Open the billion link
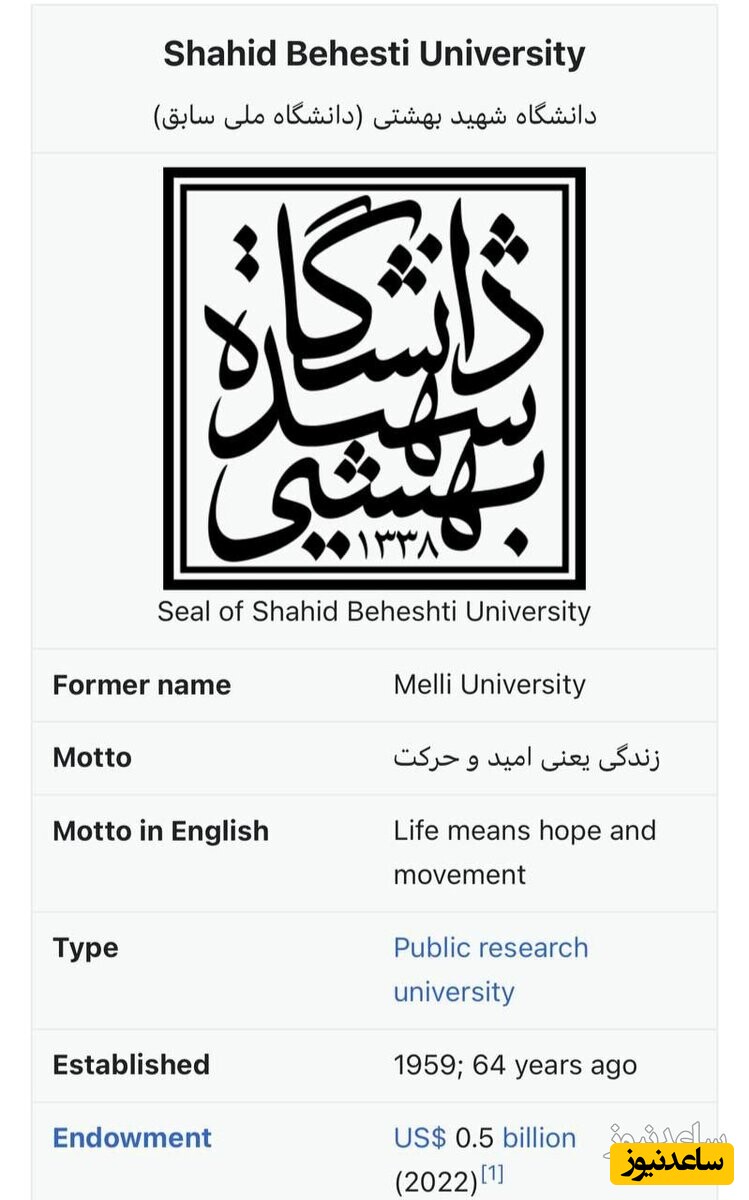The height and width of the screenshot is (1200, 749). (x=539, y=1138)
